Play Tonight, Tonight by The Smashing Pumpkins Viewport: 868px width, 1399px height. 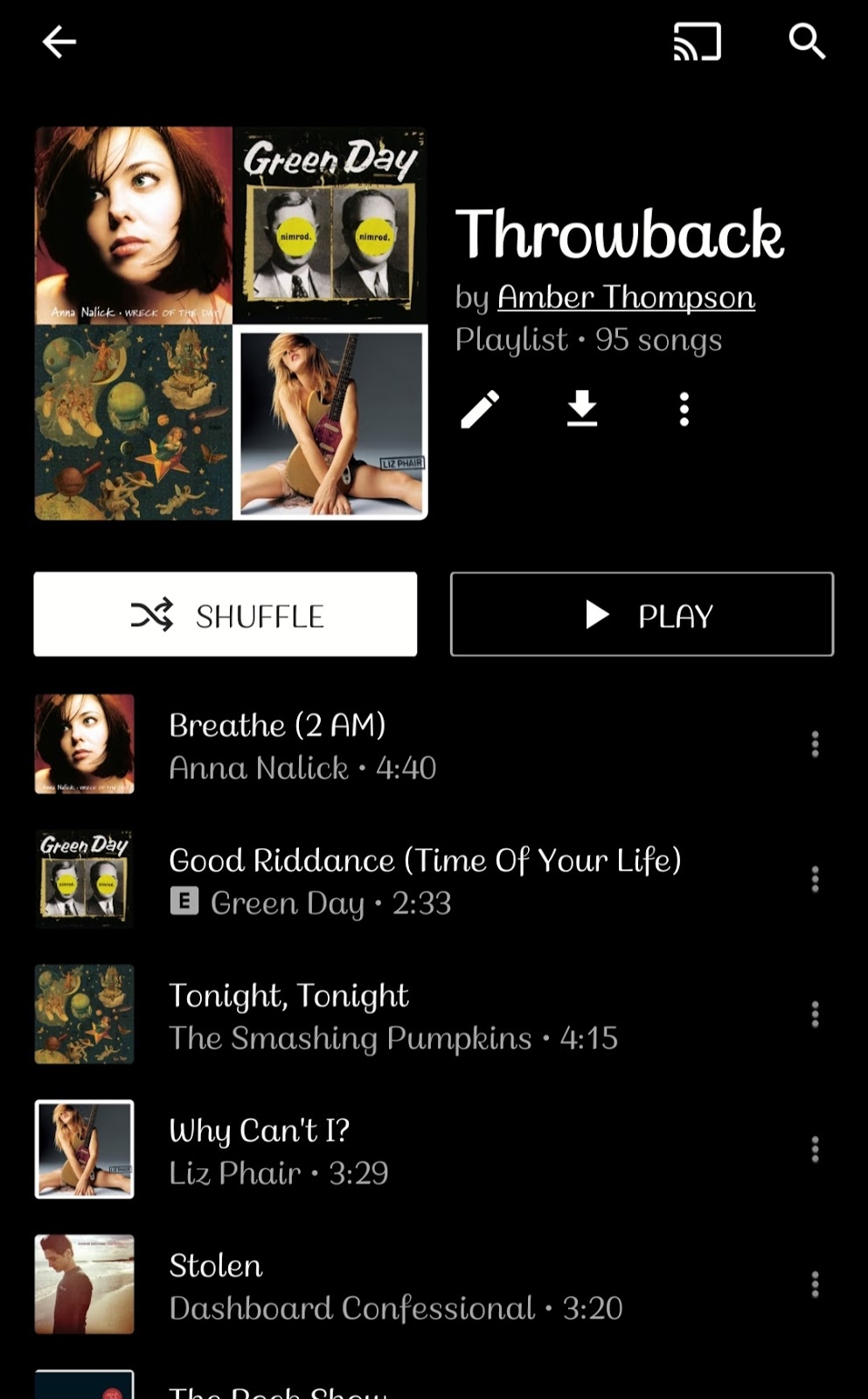393,1015
